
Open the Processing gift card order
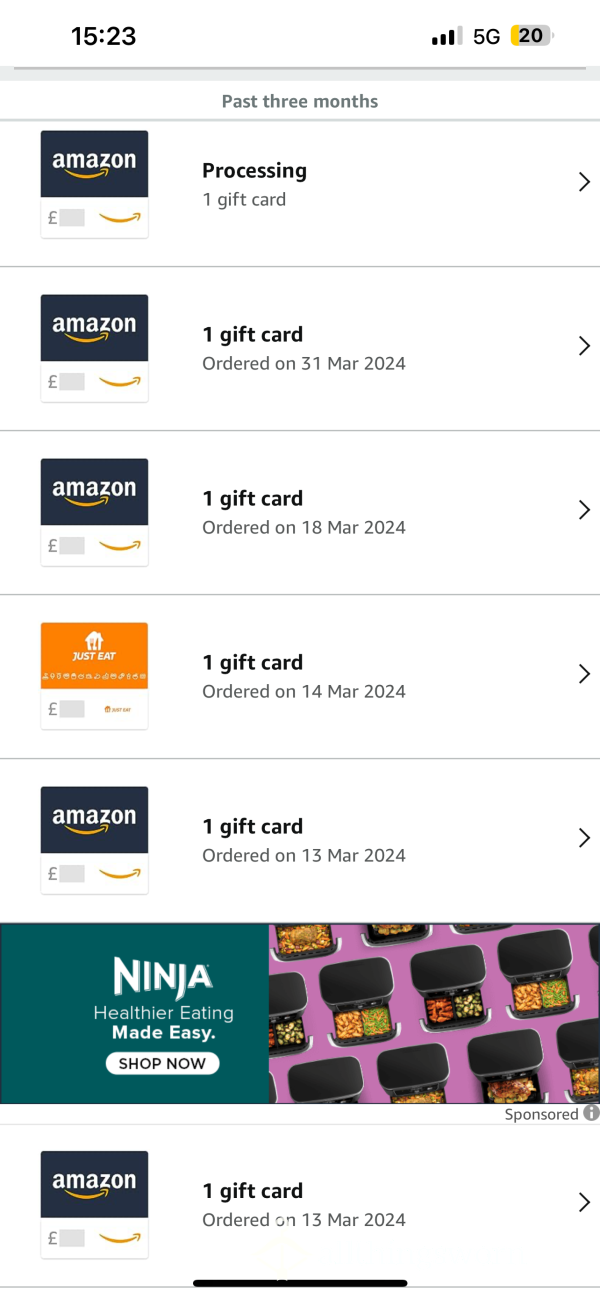click(300, 185)
